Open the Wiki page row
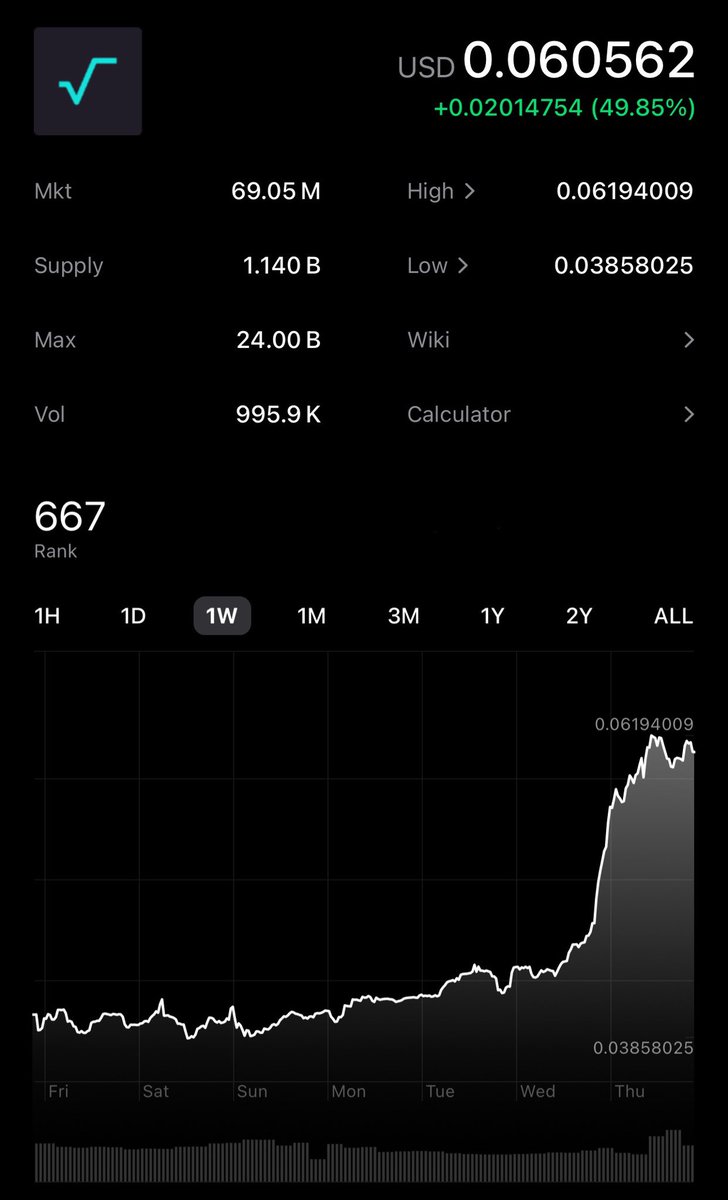The height and width of the screenshot is (1200, 728). (550, 340)
